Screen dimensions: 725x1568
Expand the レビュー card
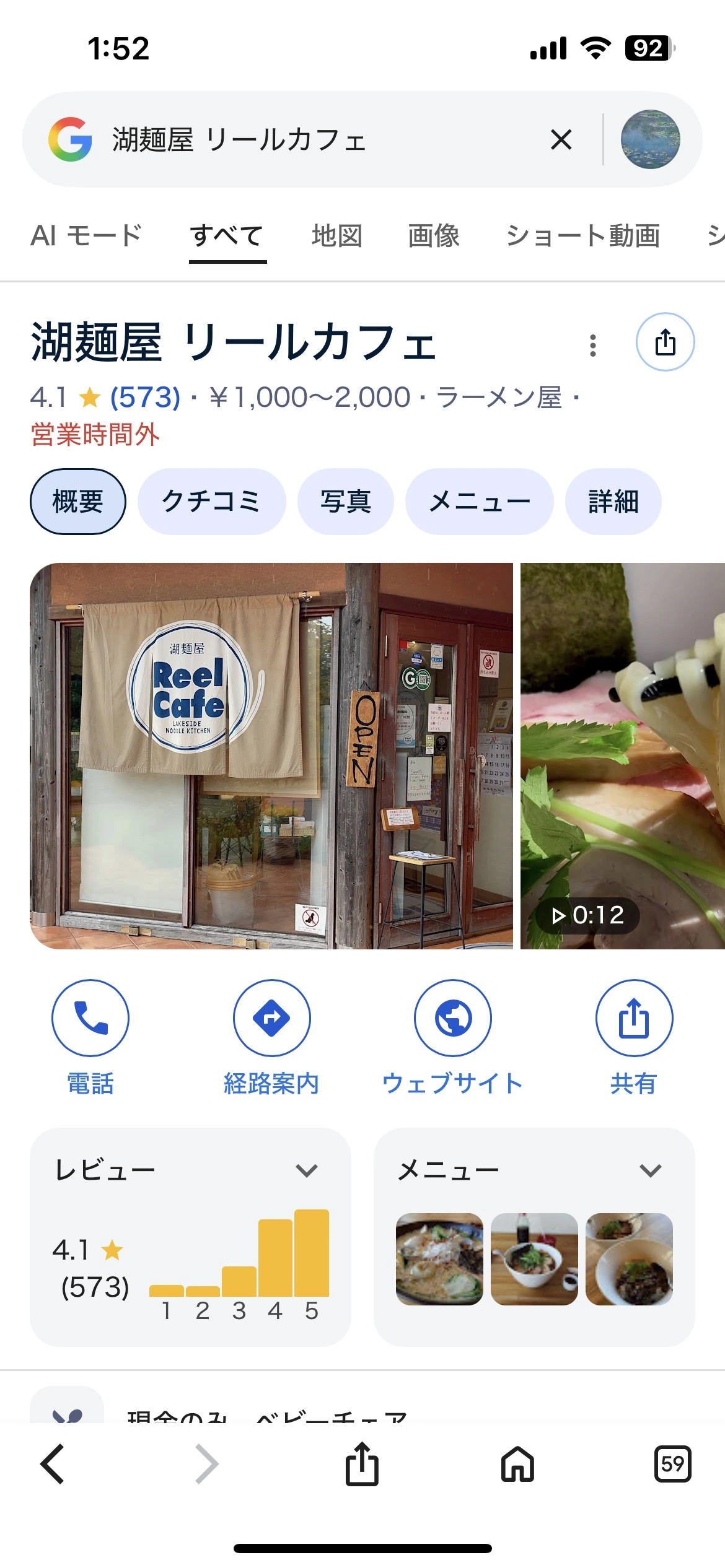coord(306,1170)
